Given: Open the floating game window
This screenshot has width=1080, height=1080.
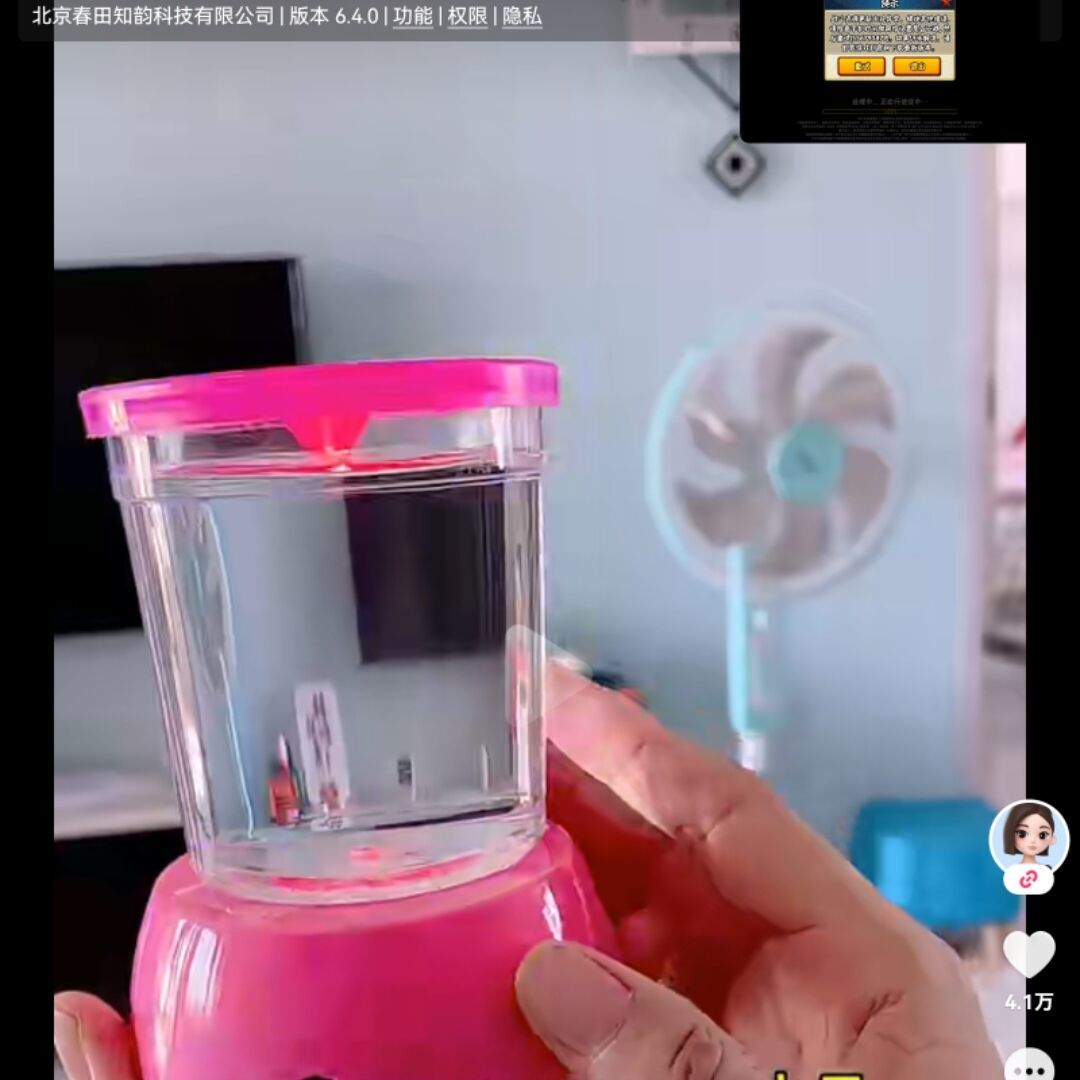Looking at the screenshot, I should point(889,70).
